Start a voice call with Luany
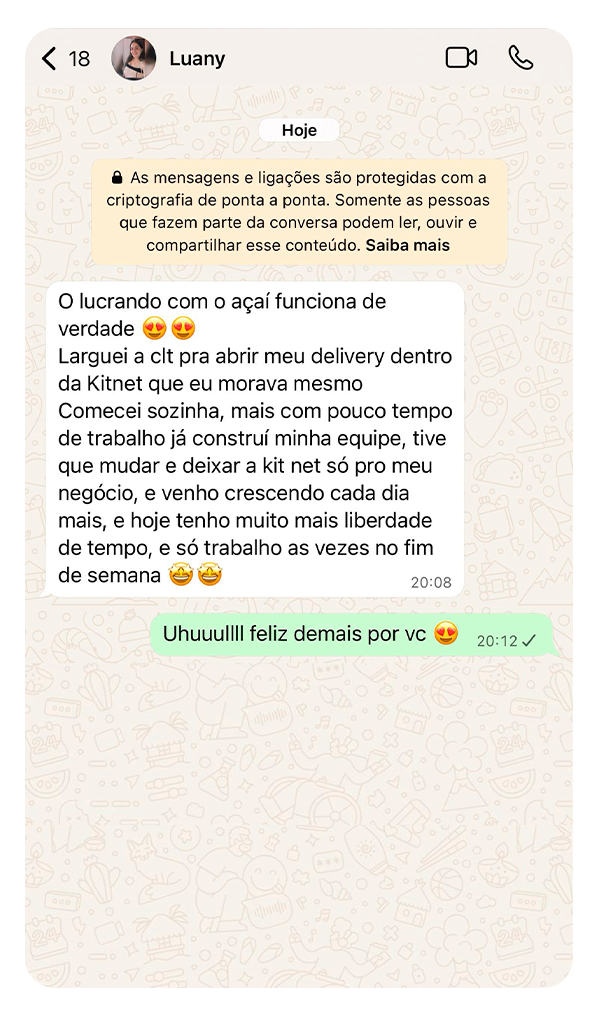 521,58
